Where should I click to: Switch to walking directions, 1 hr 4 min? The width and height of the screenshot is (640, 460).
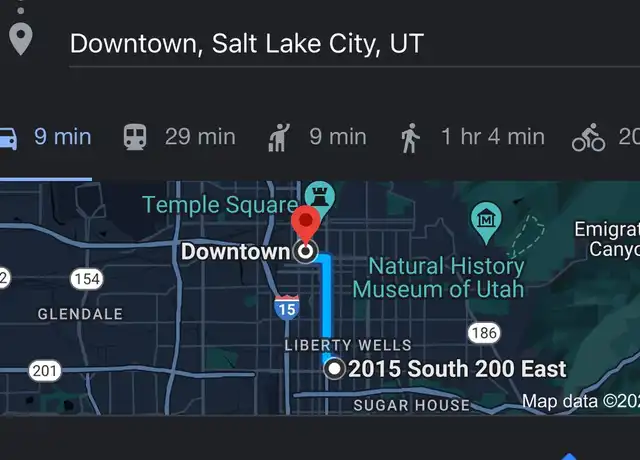(x=473, y=137)
